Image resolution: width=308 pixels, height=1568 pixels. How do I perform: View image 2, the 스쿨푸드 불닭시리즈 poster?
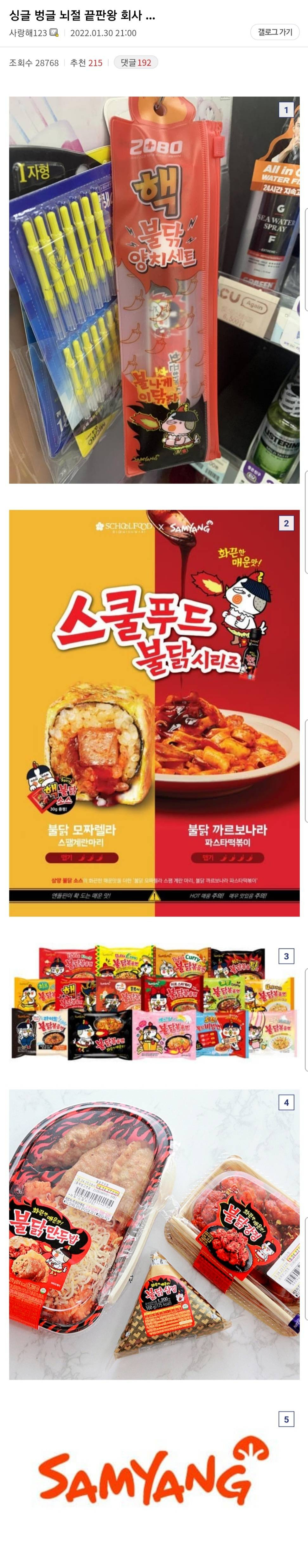pyautogui.click(x=154, y=713)
